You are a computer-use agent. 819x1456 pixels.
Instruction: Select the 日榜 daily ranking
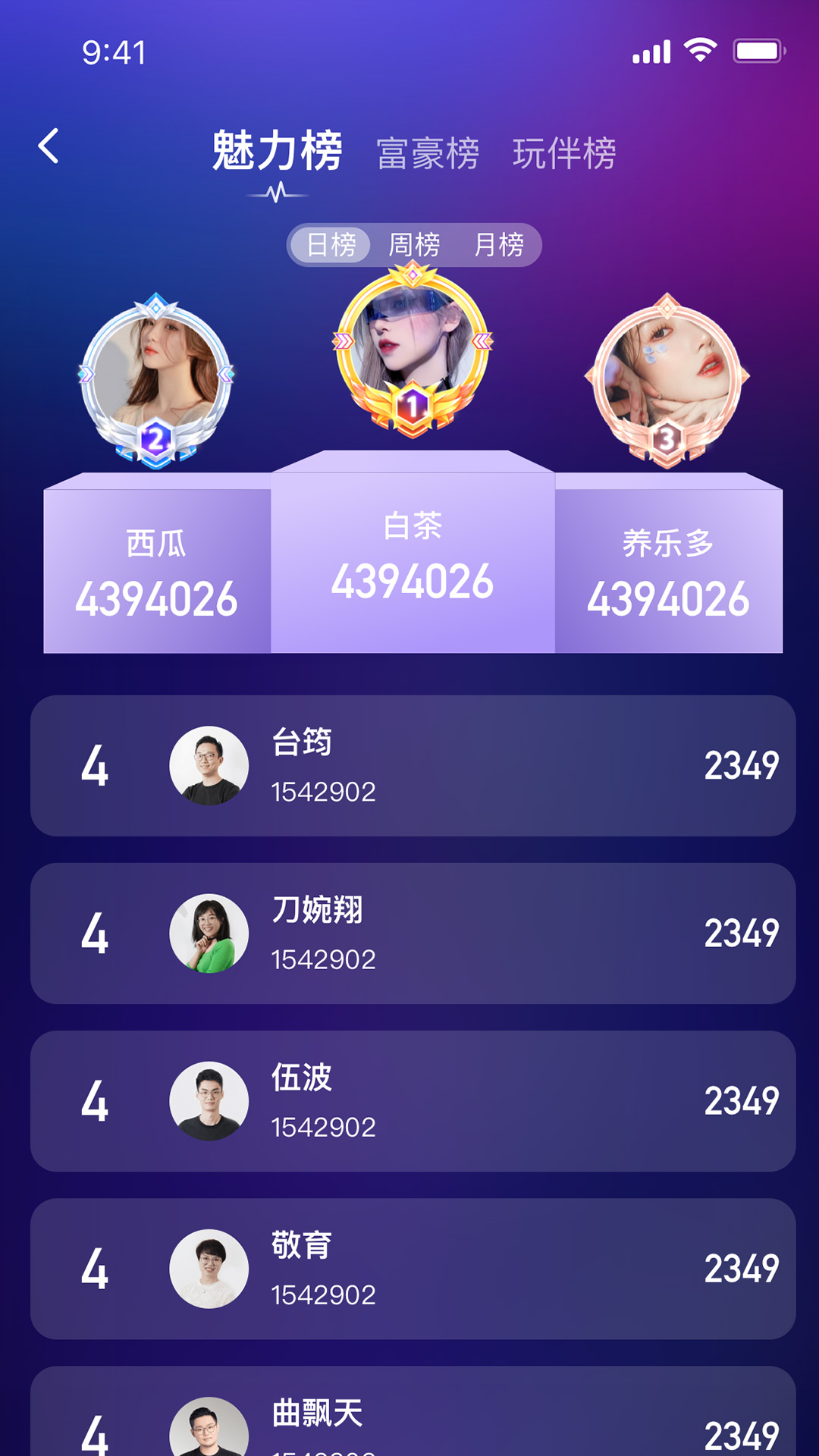coord(331,245)
